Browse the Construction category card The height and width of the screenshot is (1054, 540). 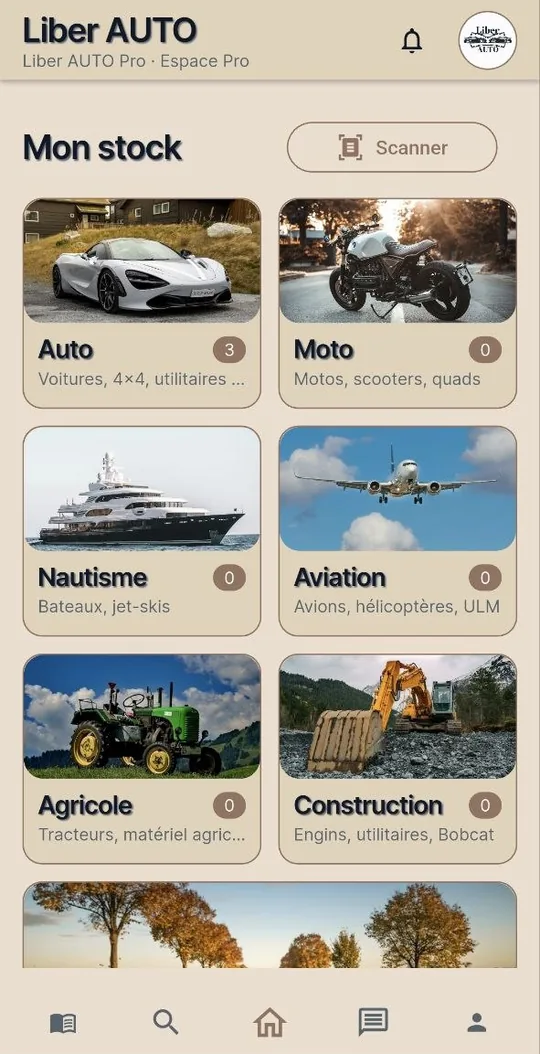pos(397,759)
